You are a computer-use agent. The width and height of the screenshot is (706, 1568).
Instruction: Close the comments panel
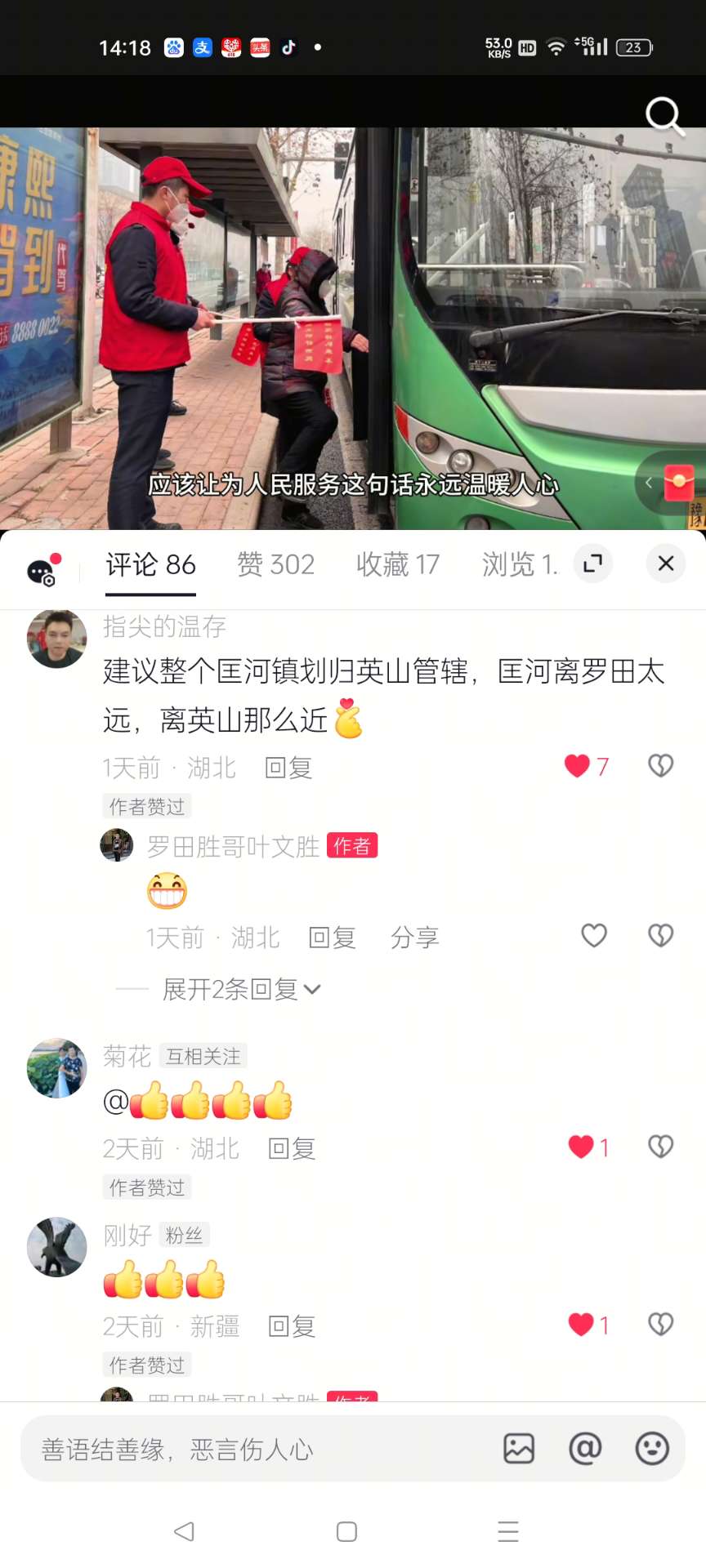click(666, 563)
